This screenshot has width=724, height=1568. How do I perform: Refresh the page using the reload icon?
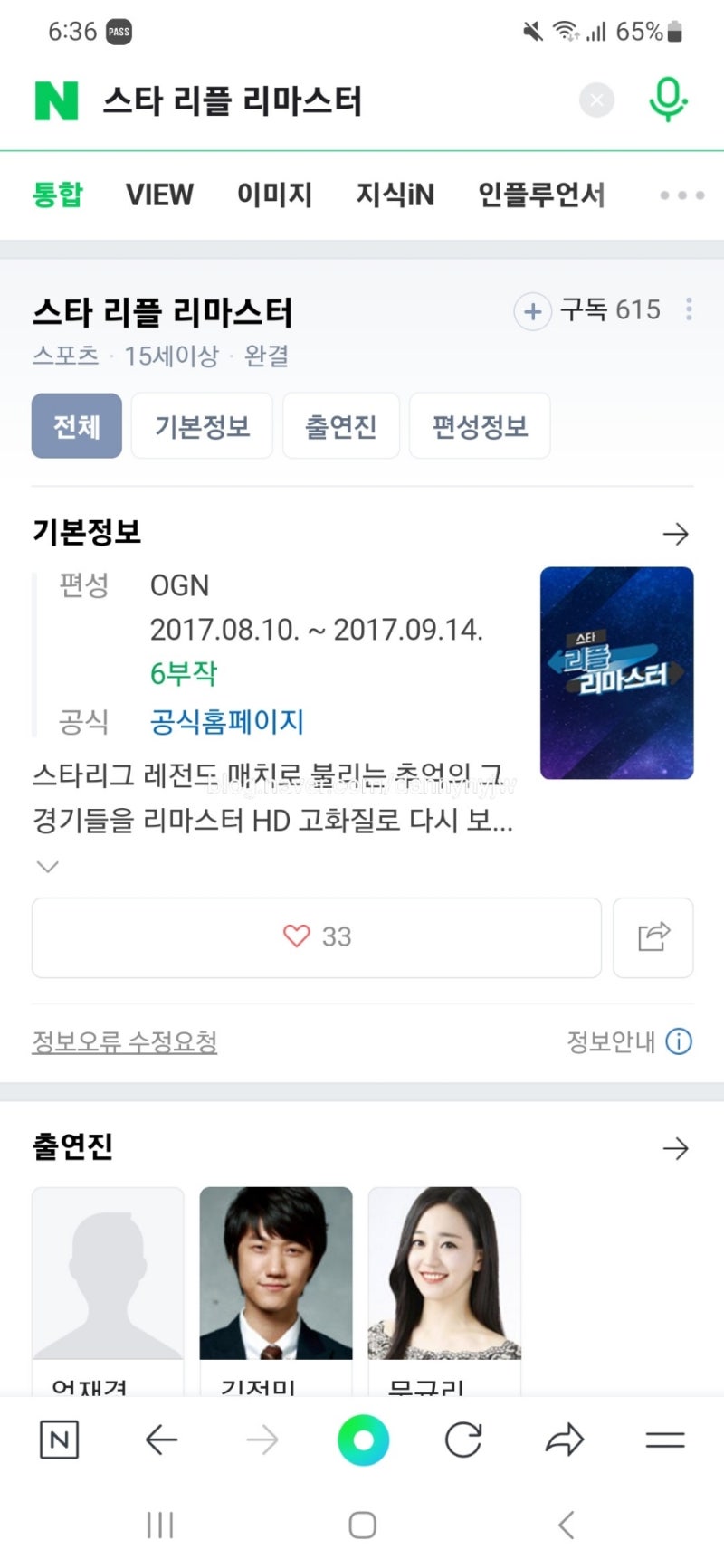[462, 1440]
